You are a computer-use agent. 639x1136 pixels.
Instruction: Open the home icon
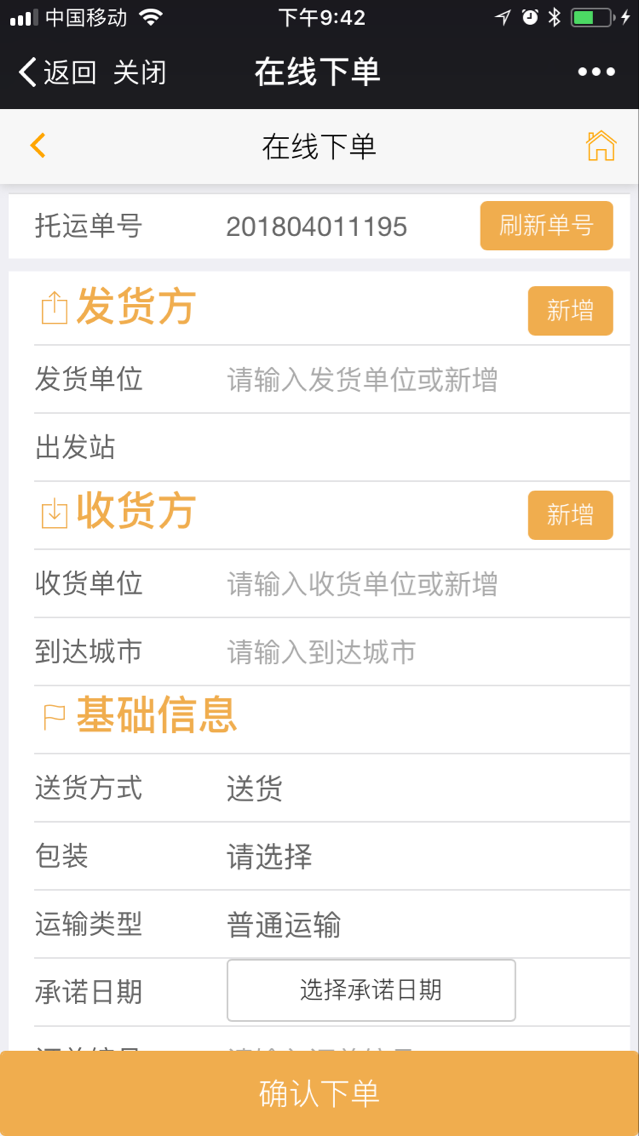click(601, 146)
